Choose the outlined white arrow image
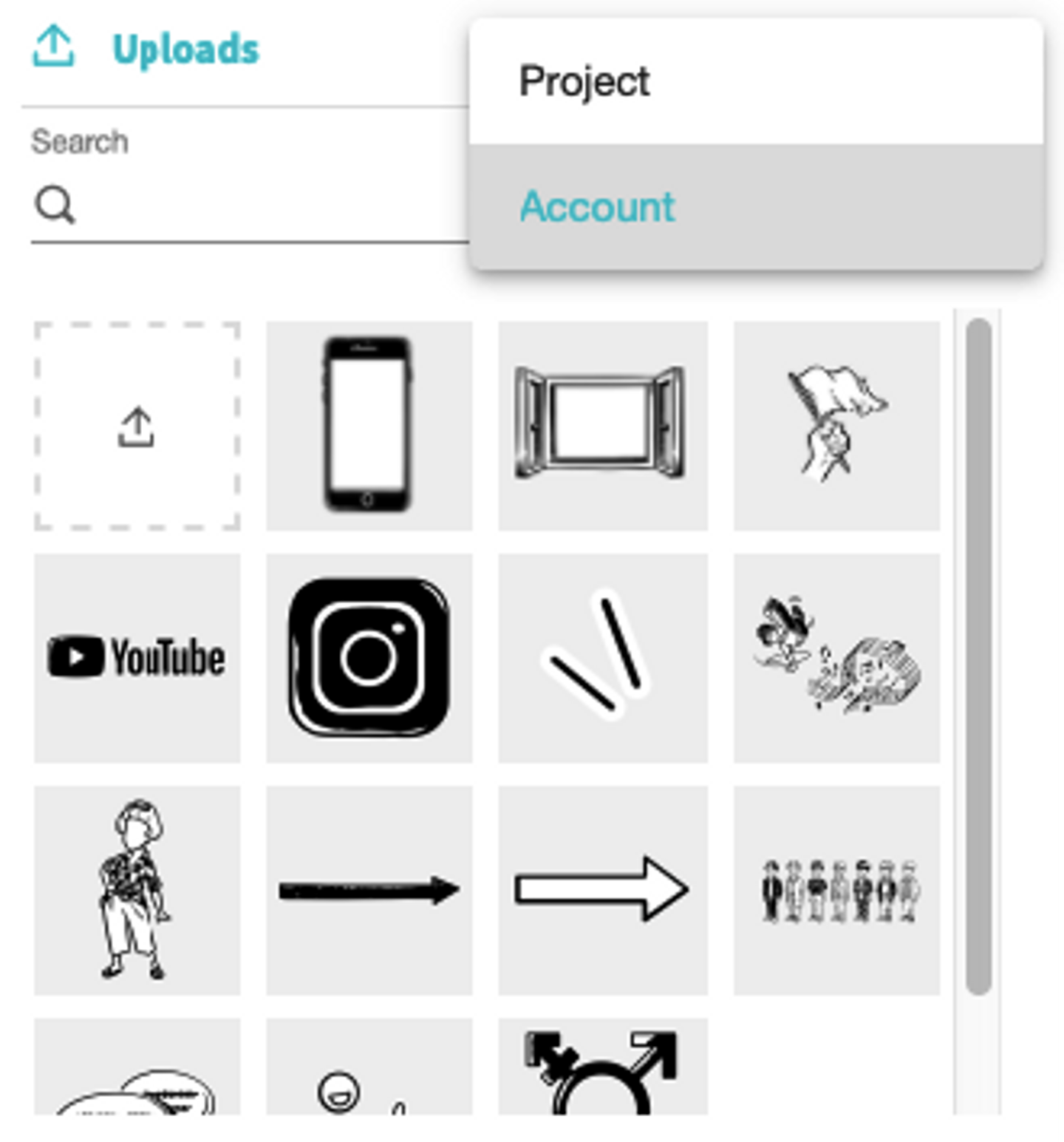Image resolution: width=1064 pixels, height=1142 pixels. [x=602, y=889]
